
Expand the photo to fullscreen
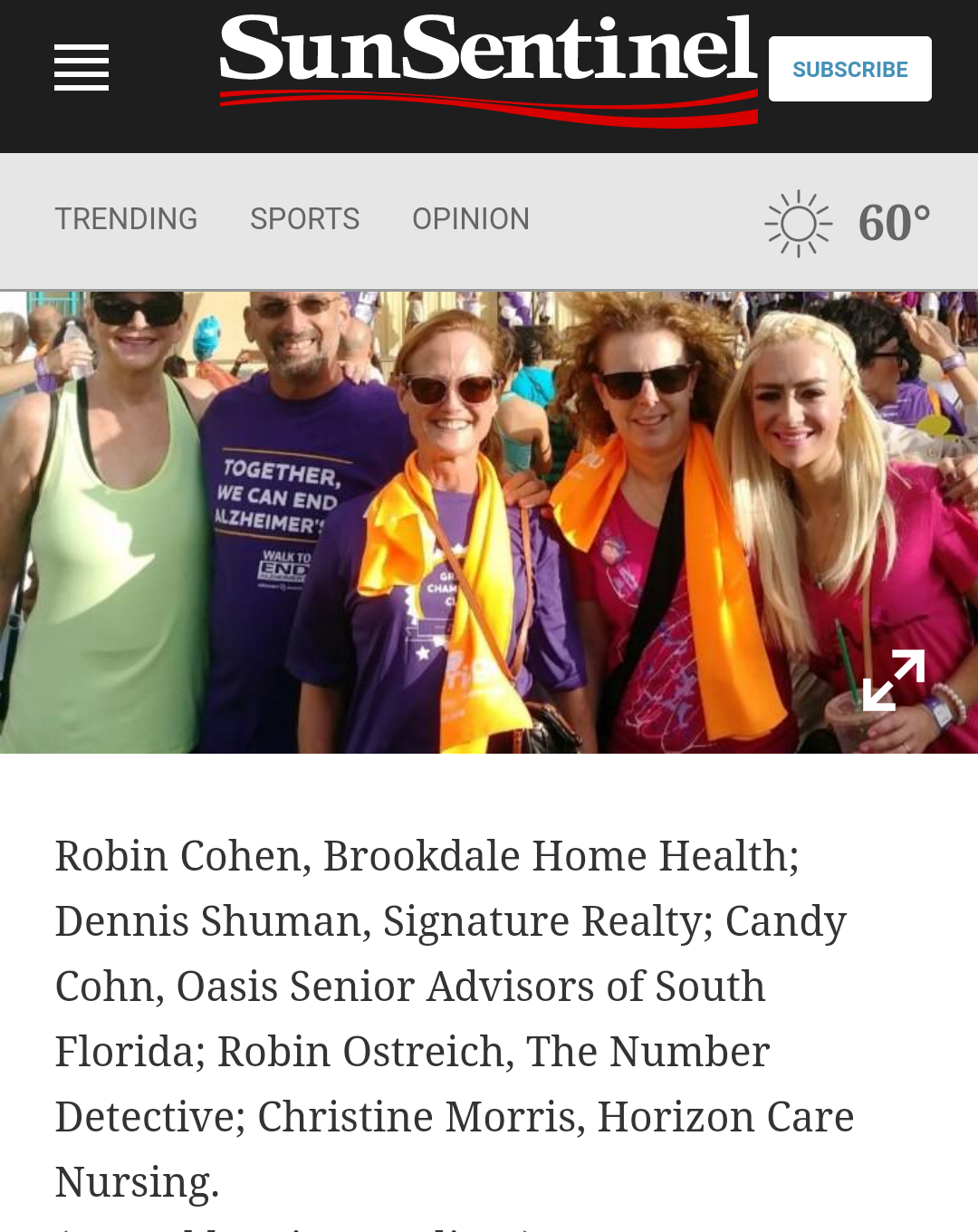[x=893, y=679]
